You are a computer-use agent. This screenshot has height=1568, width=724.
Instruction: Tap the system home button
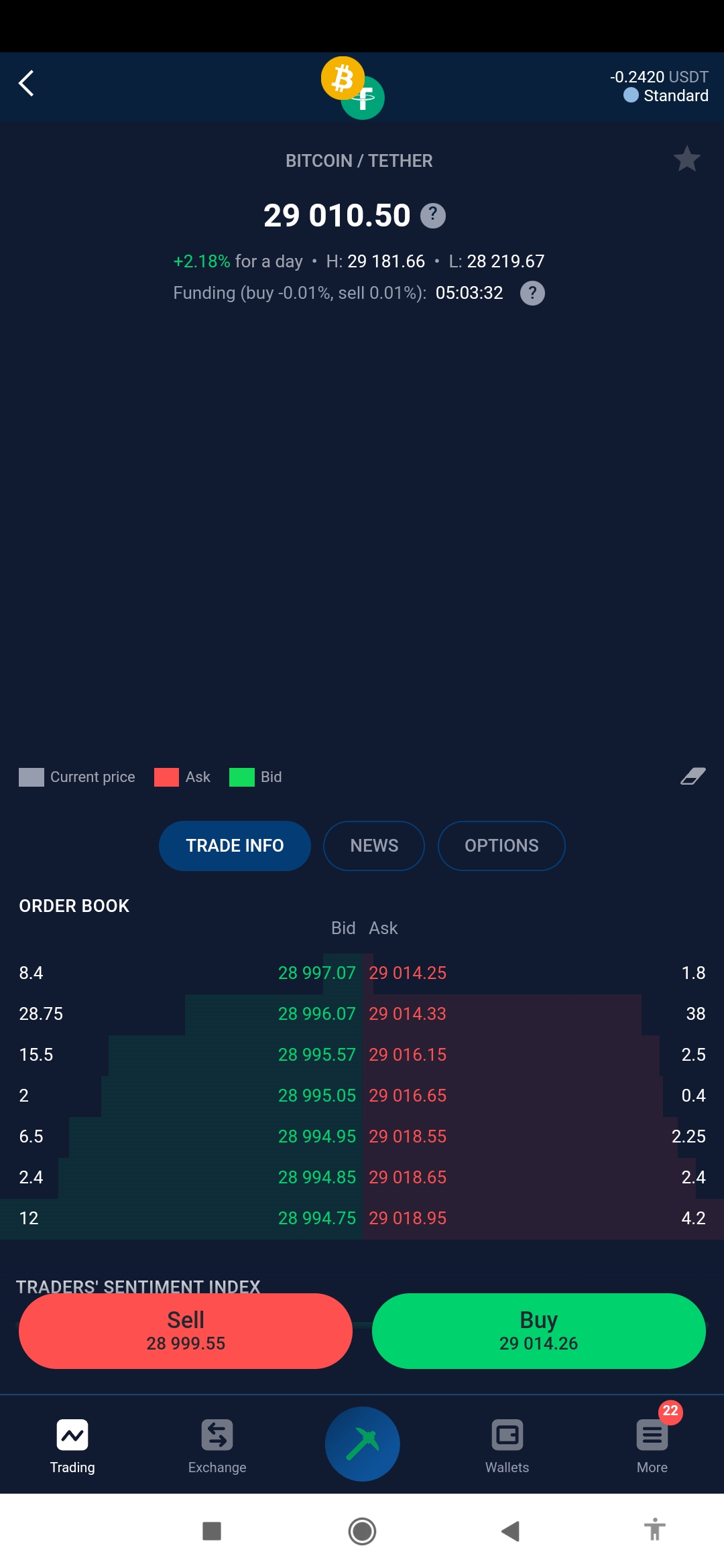pyautogui.click(x=362, y=1531)
